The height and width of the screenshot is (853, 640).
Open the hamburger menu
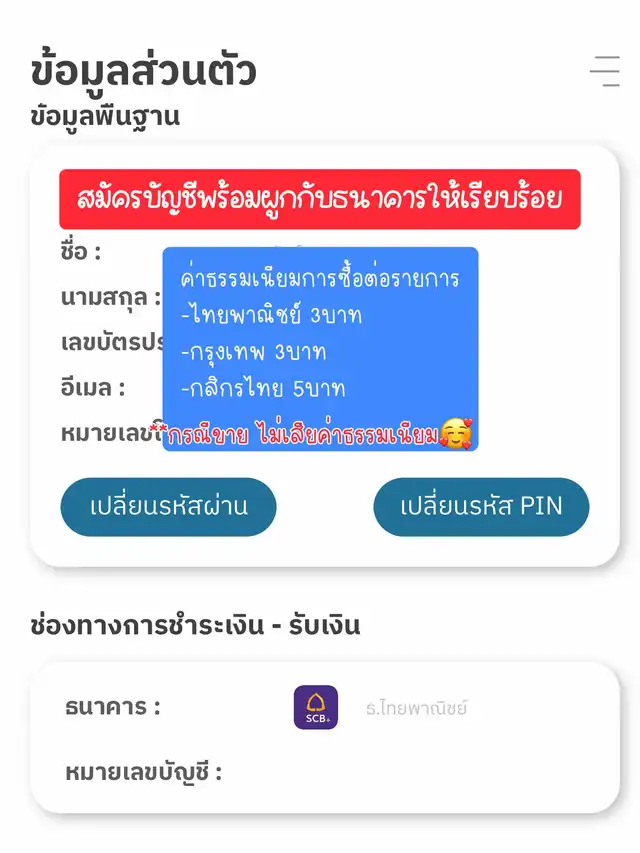[605, 72]
